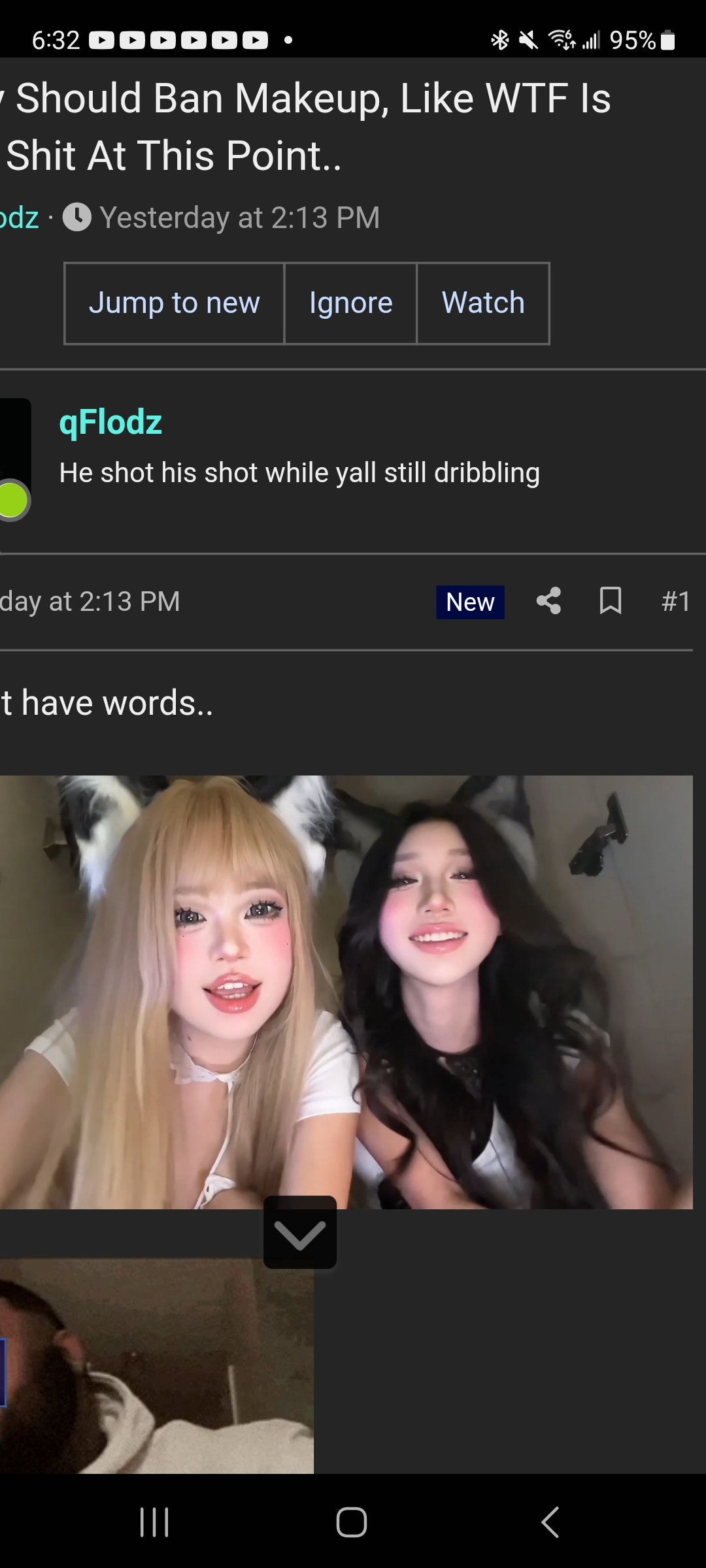Share post #1
This screenshot has width=706, height=1568.
[x=548, y=601]
